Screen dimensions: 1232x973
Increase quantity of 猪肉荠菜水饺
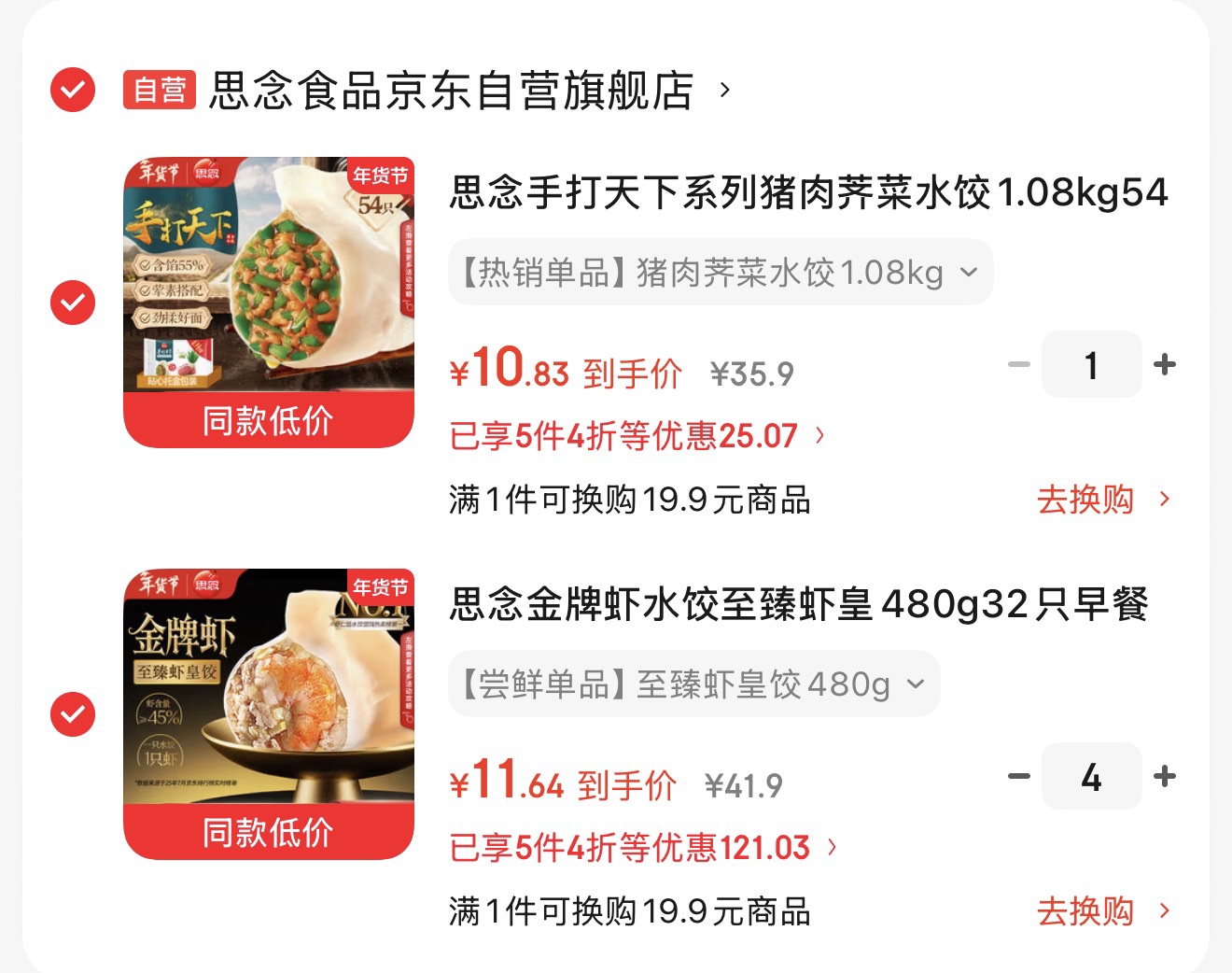click(x=1164, y=364)
